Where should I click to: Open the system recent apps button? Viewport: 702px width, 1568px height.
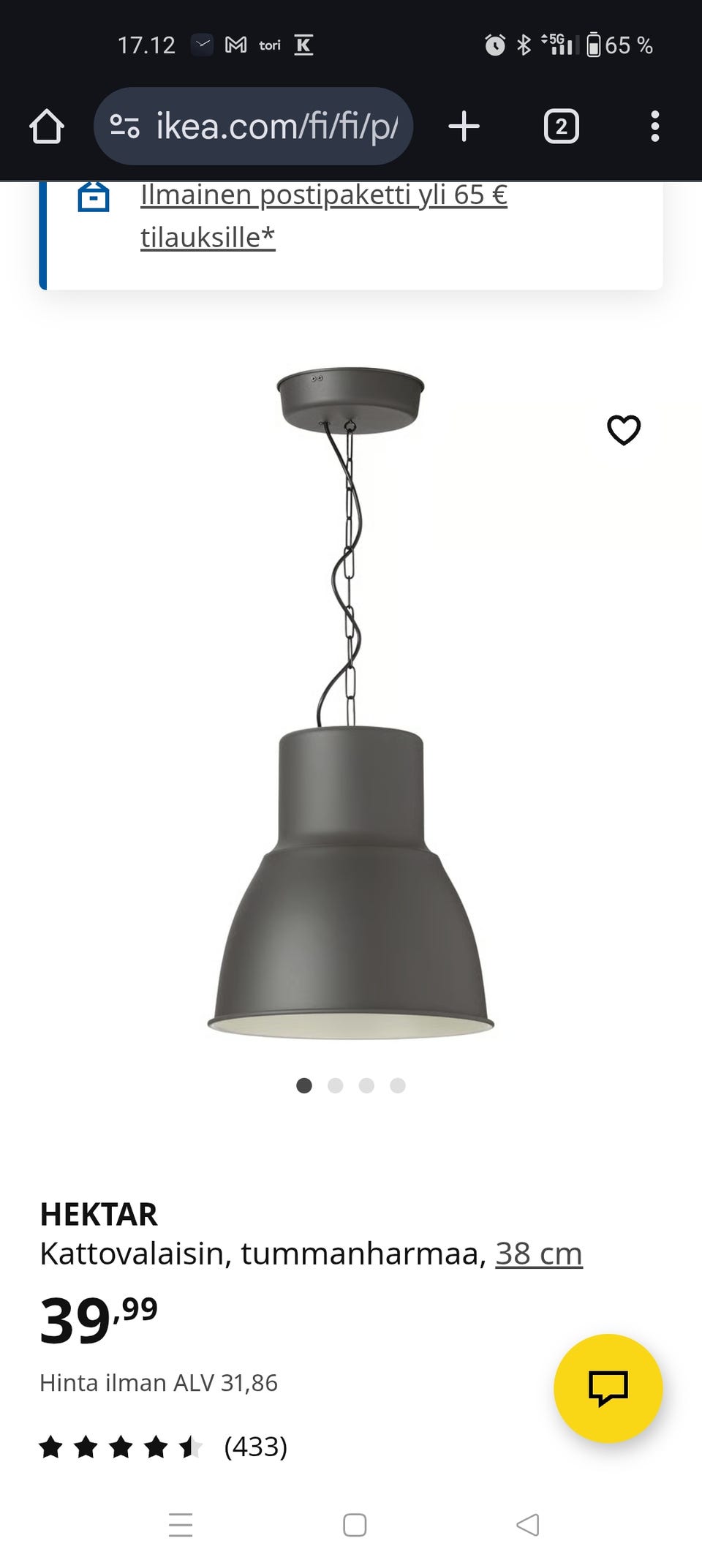(181, 1525)
